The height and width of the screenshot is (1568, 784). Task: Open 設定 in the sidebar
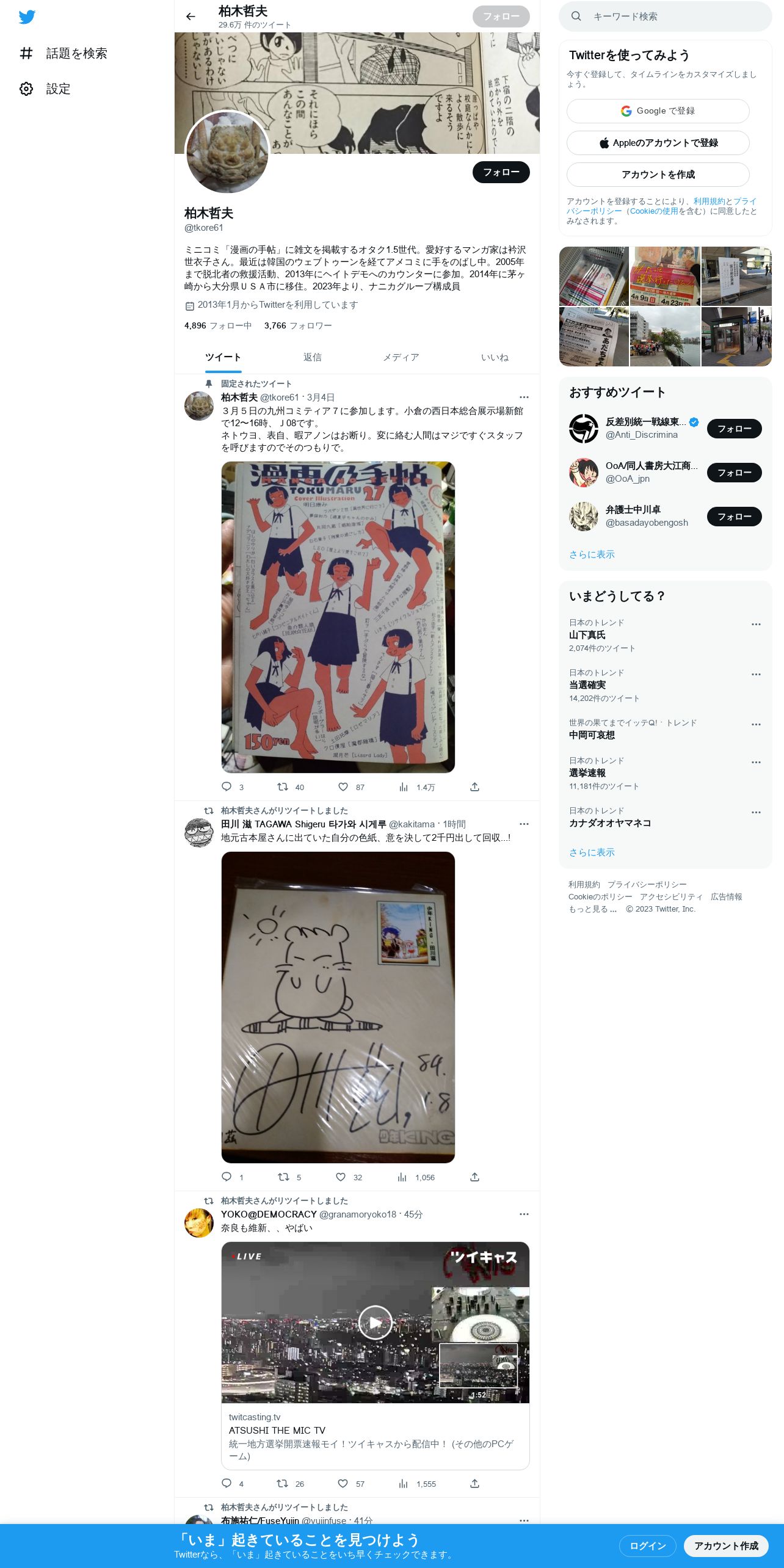(x=45, y=89)
